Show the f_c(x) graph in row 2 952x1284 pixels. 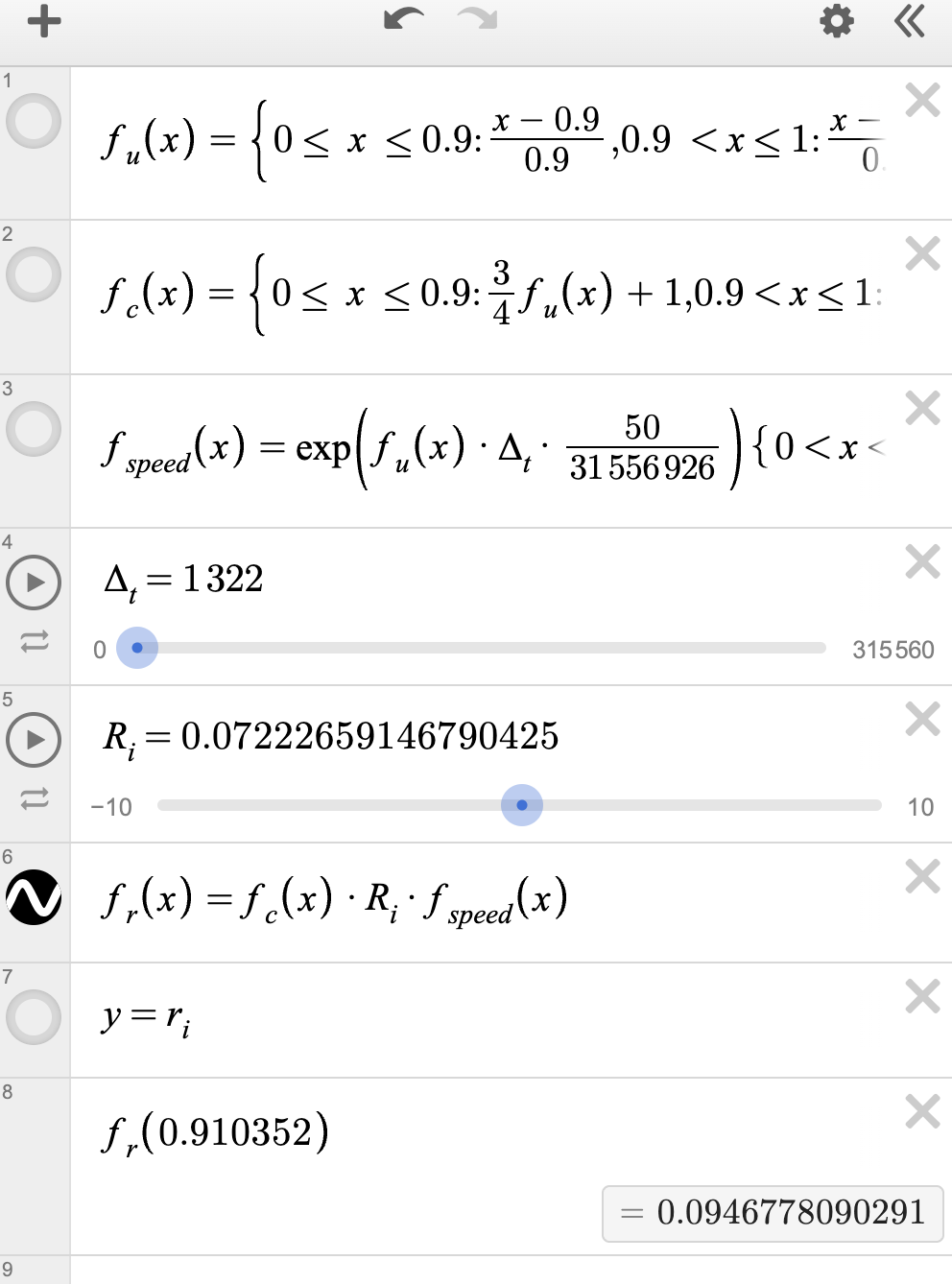click(34, 275)
